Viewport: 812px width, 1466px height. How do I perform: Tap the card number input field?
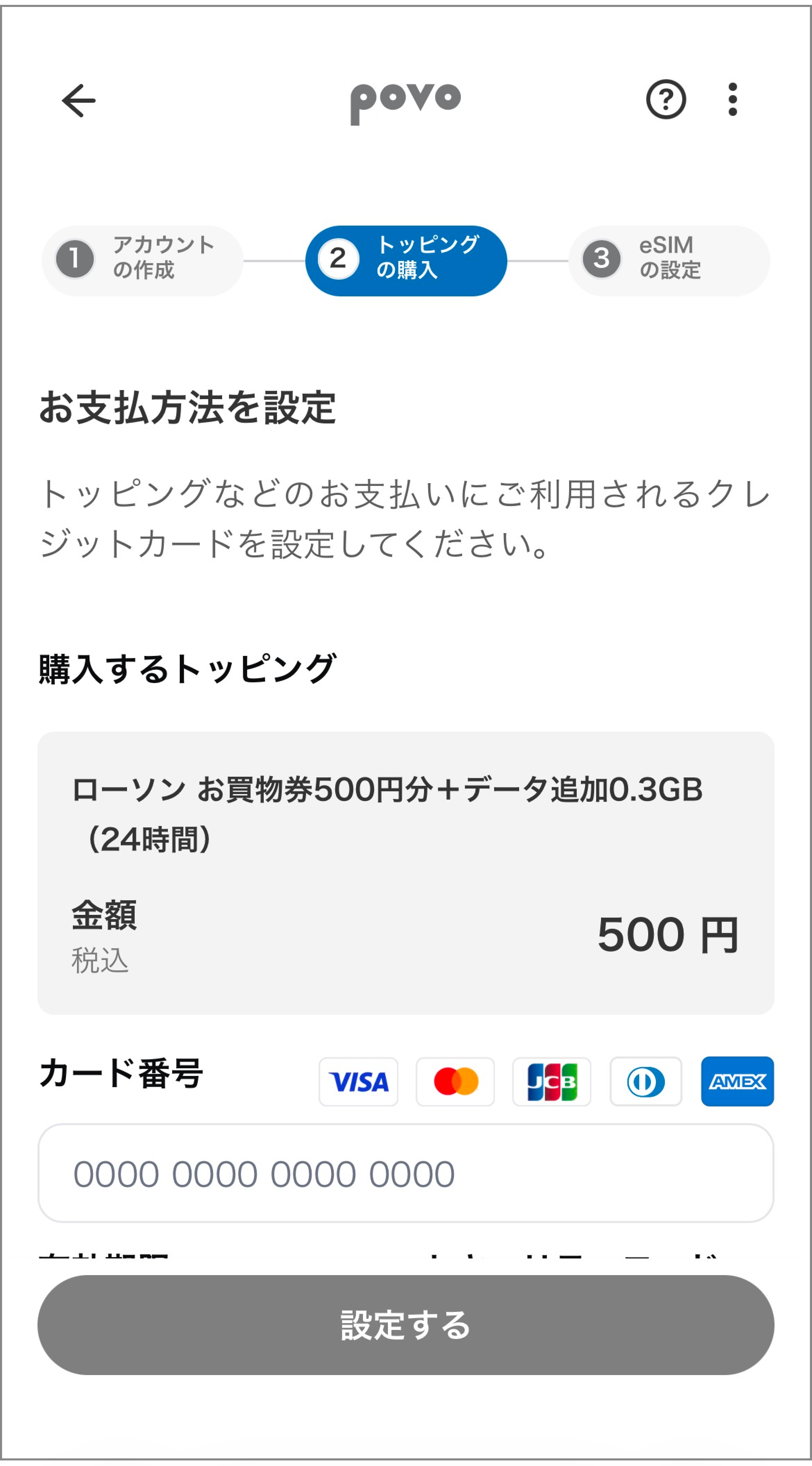[405, 1173]
